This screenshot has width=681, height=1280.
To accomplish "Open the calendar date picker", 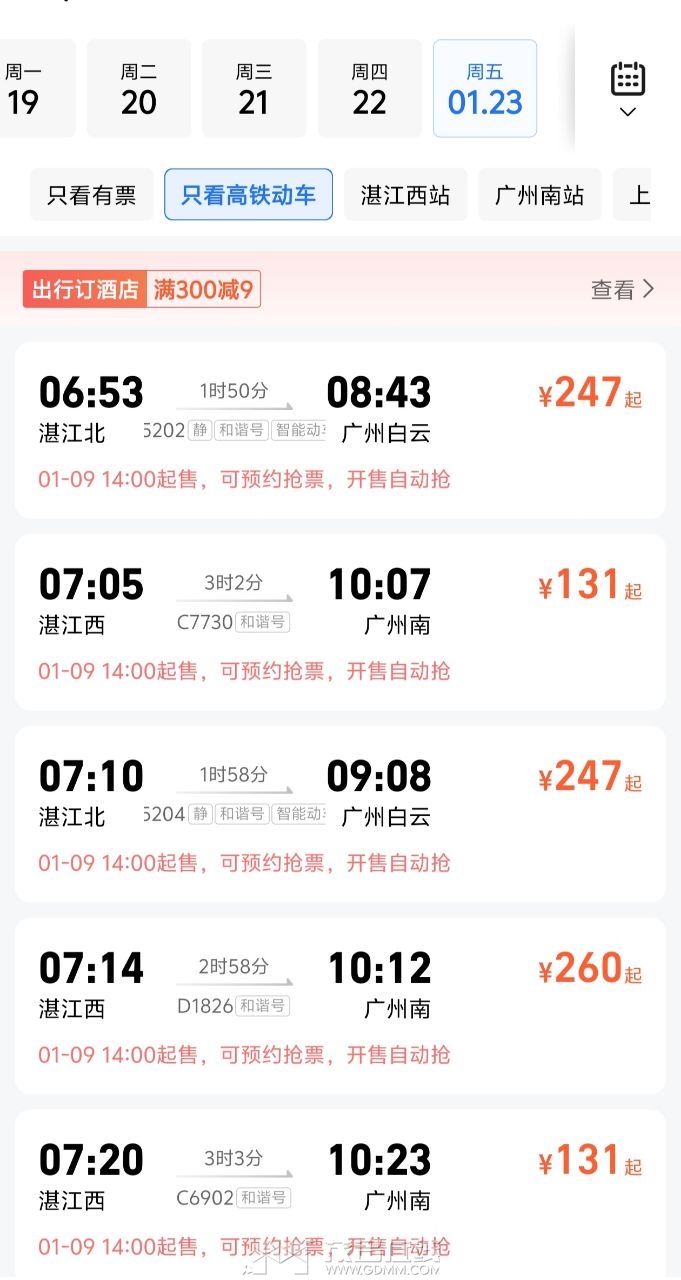I will click(627, 88).
